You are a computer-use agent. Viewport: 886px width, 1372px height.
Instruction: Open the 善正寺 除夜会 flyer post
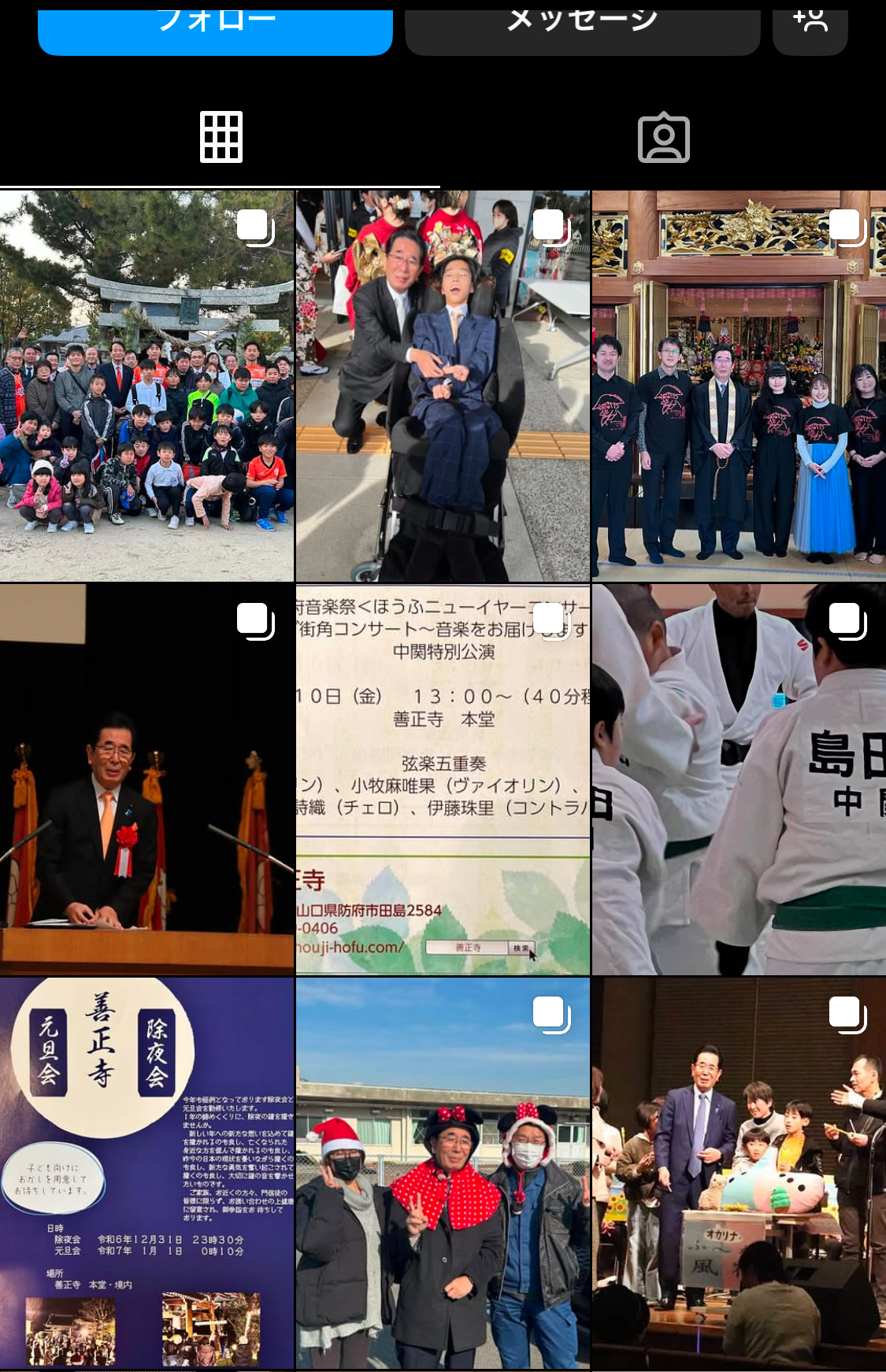click(x=146, y=1173)
